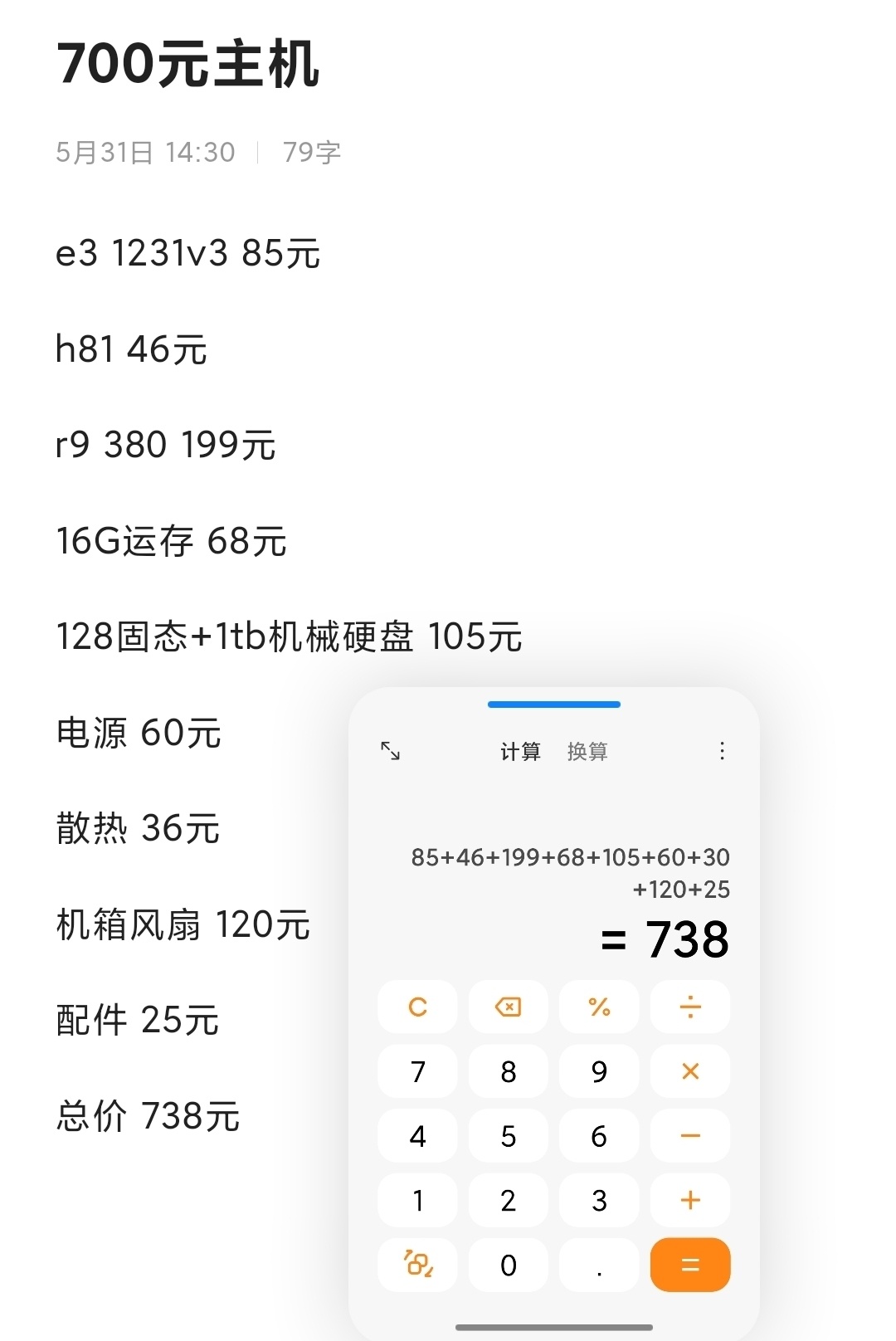The height and width of the screenshot is (1341, 896).
Task: Enter the digit 7
Action: [417, 1071]
